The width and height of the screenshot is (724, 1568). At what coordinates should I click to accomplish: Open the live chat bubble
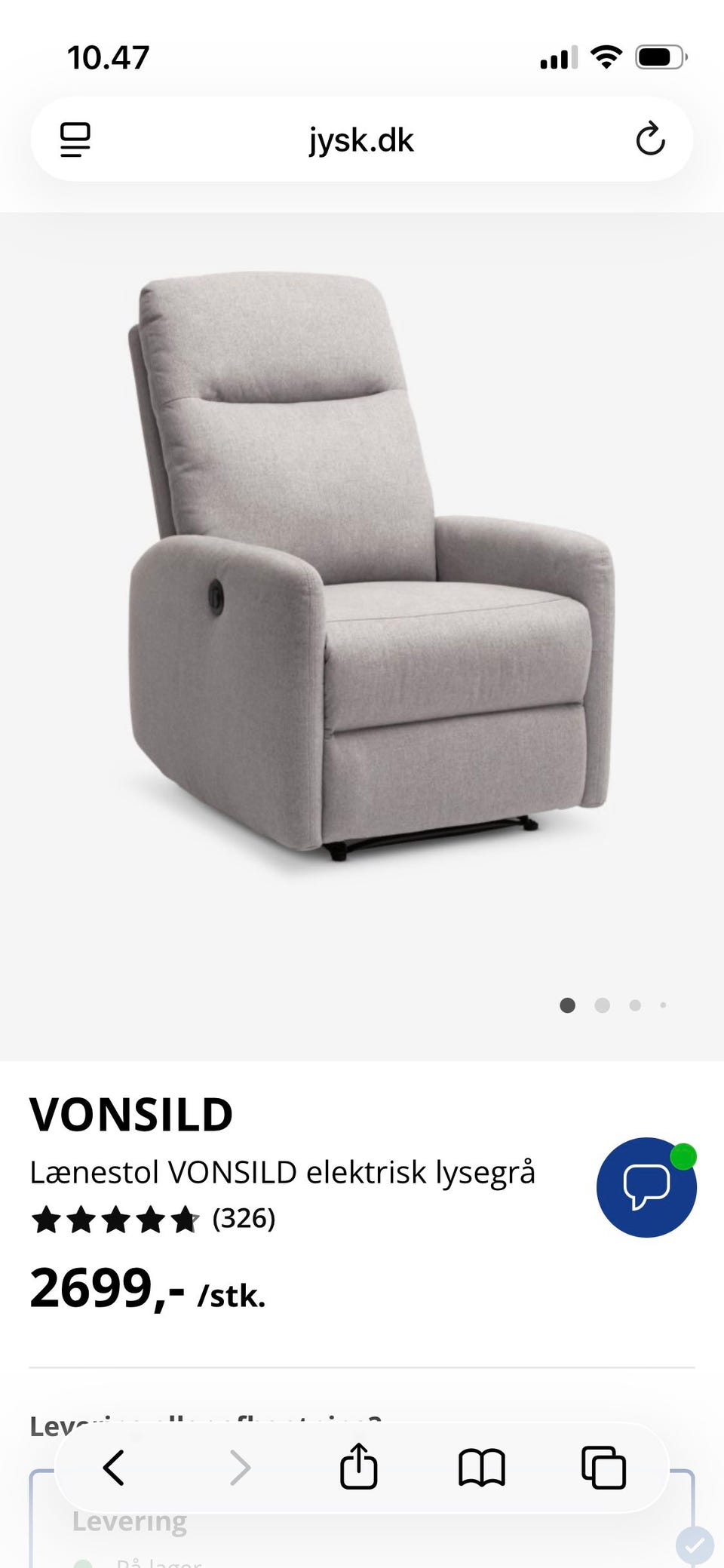coord(646,1186)
